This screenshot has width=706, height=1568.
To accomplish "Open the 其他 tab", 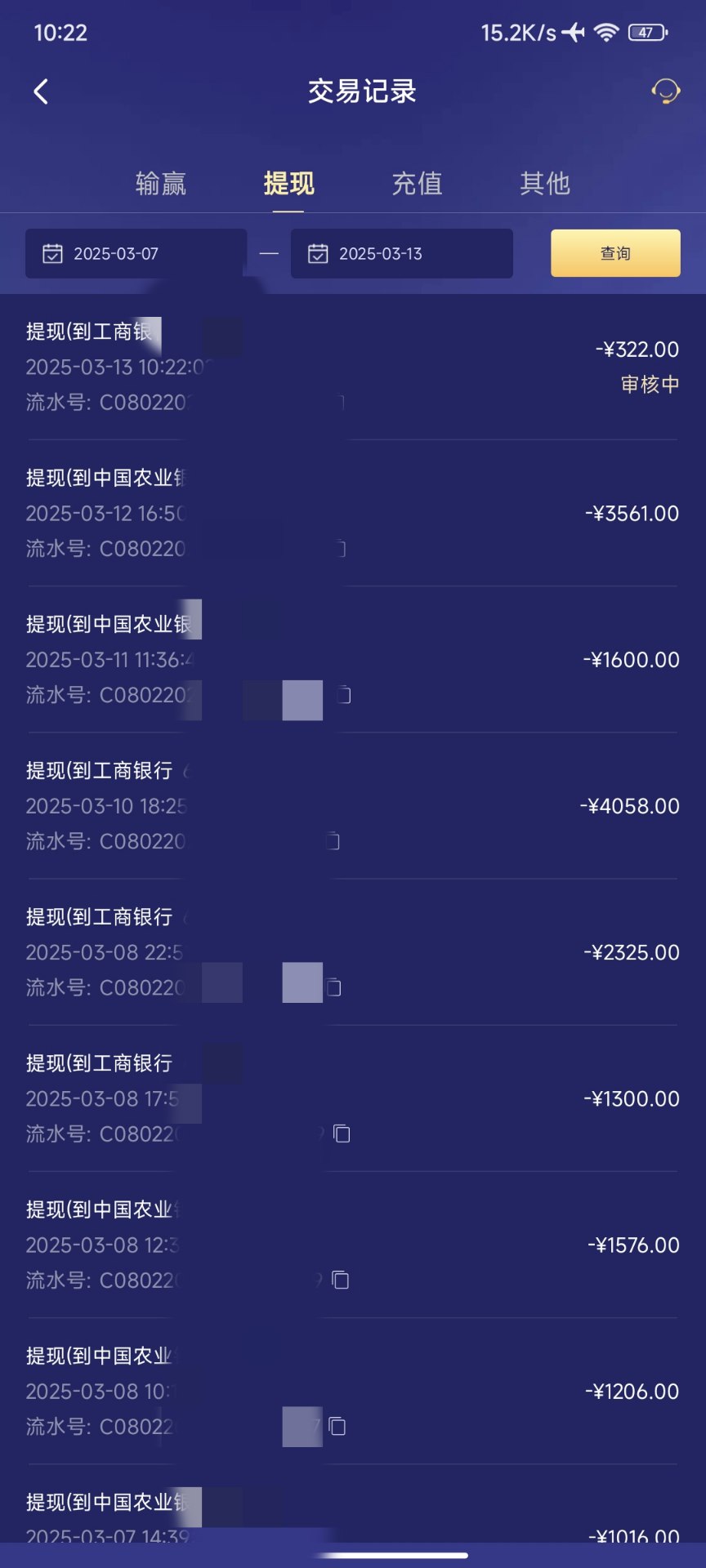I will [x=544, y=184].
